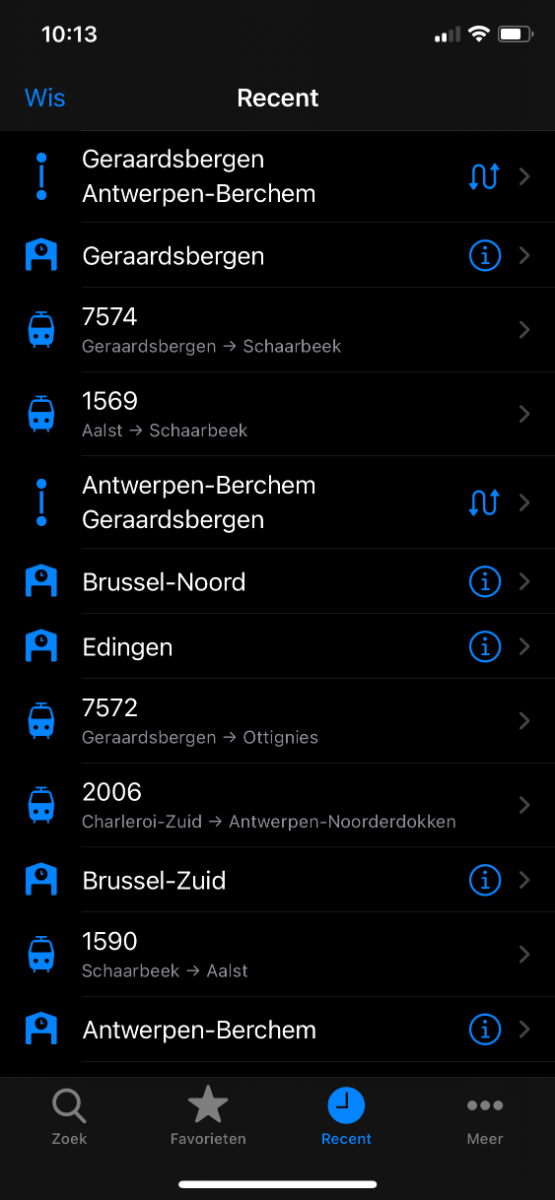This screenshot has height=1200, width=555.
Task: Open train 1590 Schaarbeek to Aalst
Action: pos(277,954)
